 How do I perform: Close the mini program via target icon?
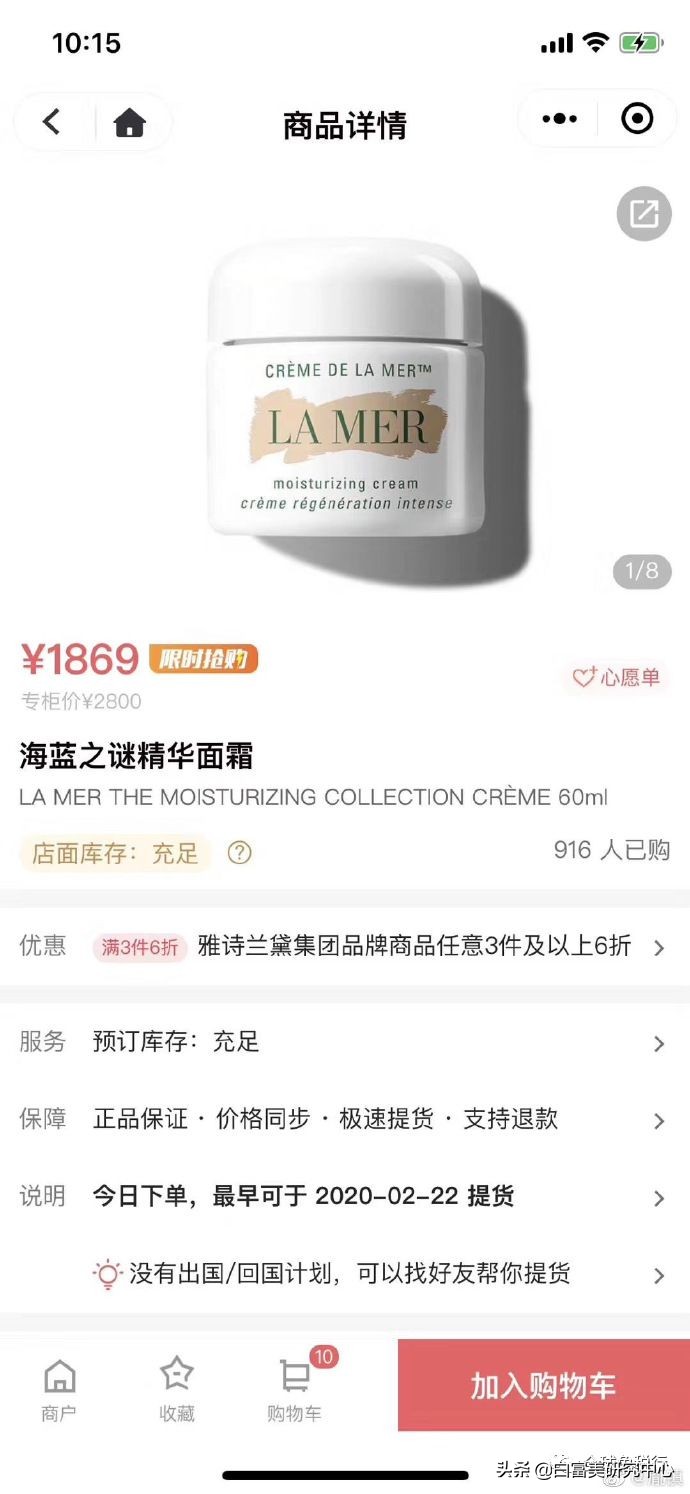tap(637, 119)
